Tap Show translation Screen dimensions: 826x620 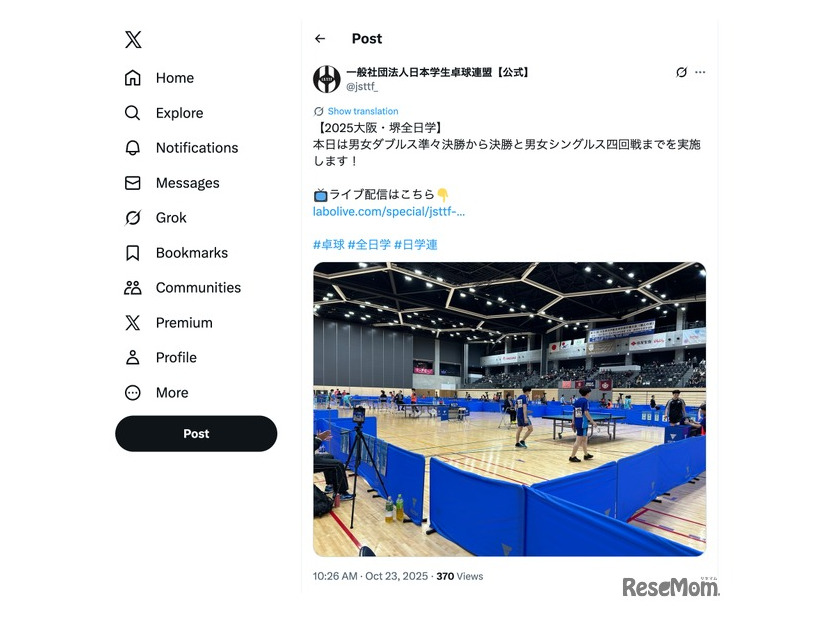pyautogui.click(x=362, y=111)
